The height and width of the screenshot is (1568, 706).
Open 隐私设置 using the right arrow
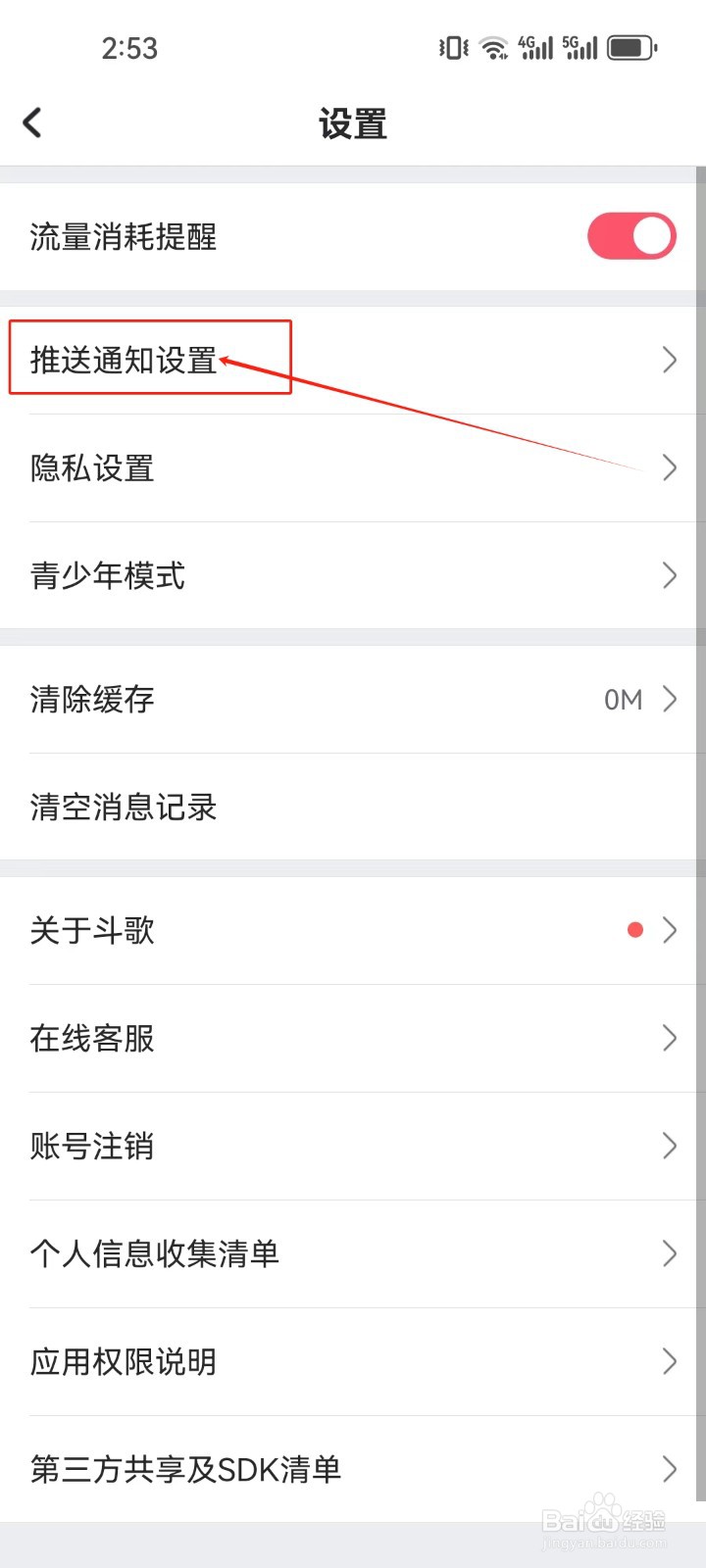click(668, 467)
